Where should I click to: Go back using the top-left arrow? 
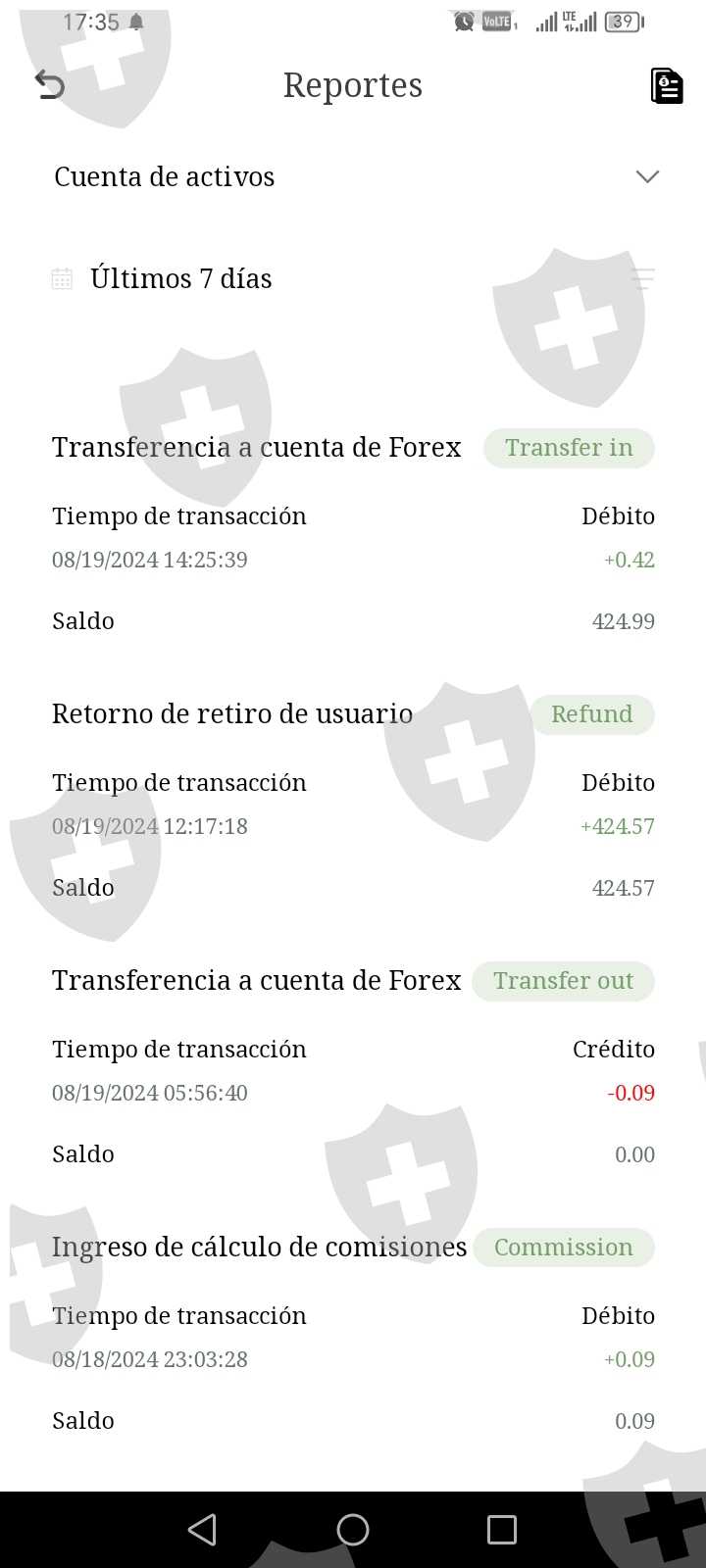49,85
